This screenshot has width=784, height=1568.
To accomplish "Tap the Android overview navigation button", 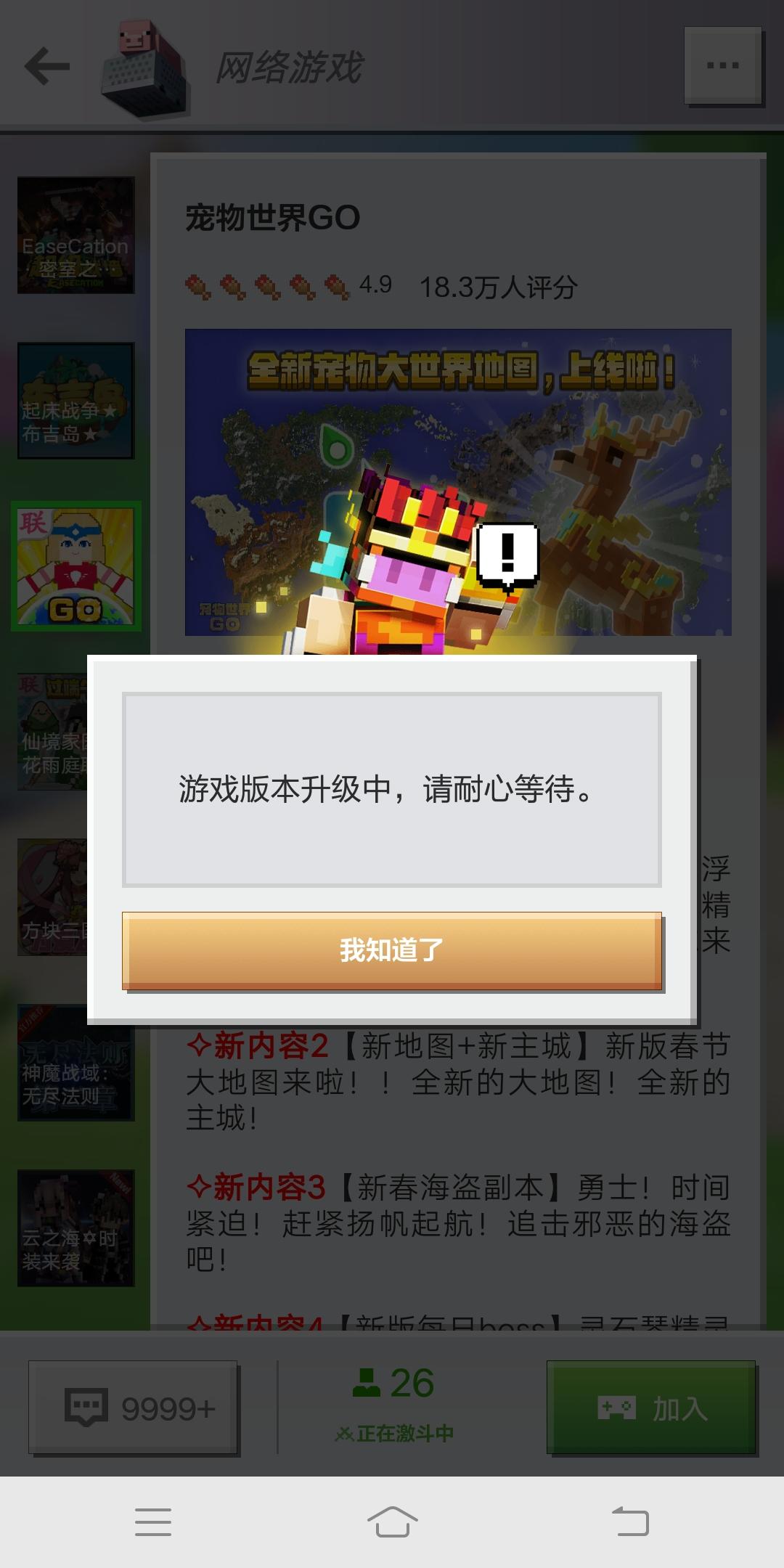I will (x=153, y=1521).
